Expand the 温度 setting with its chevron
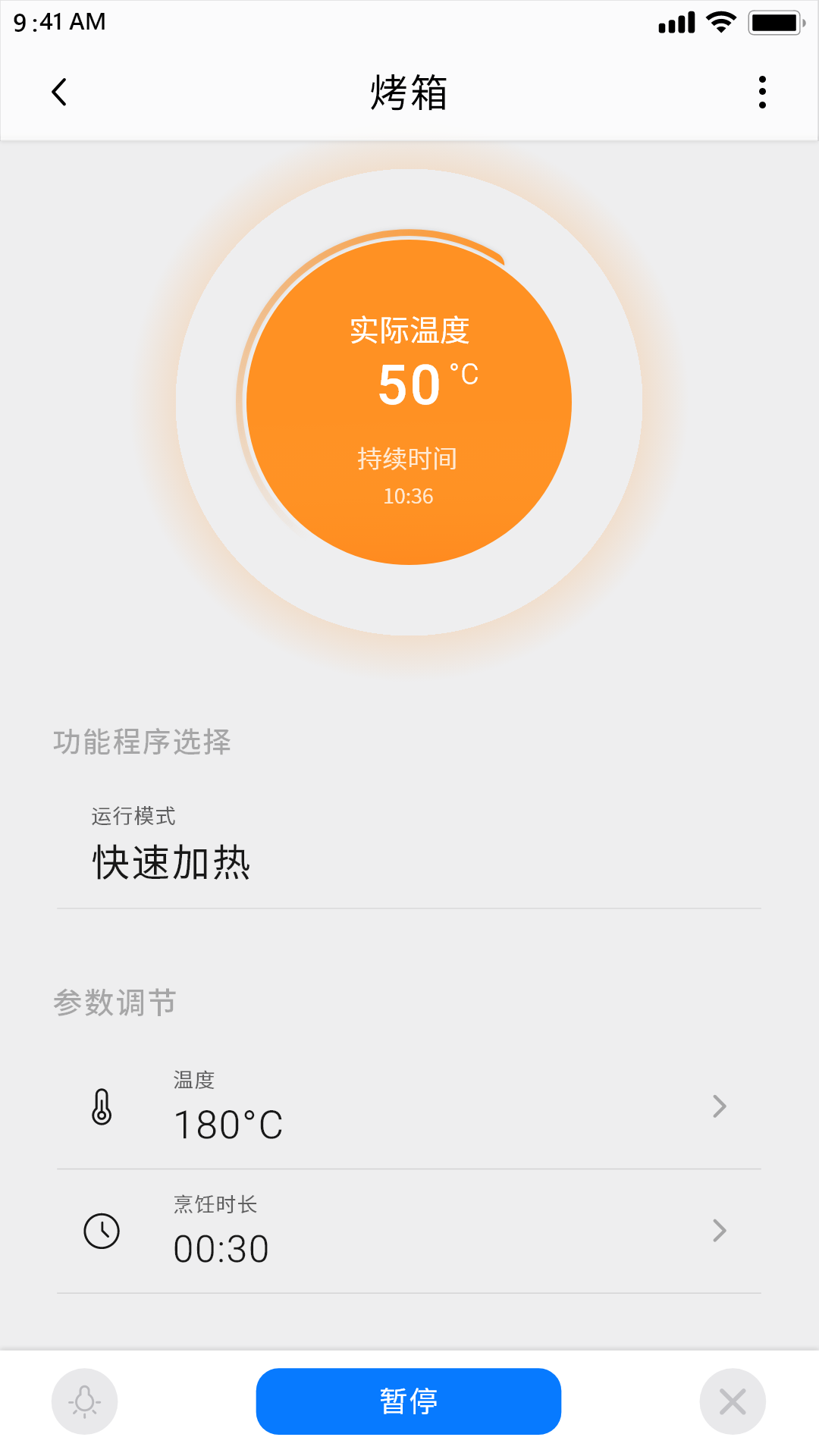 (718, 1107)
